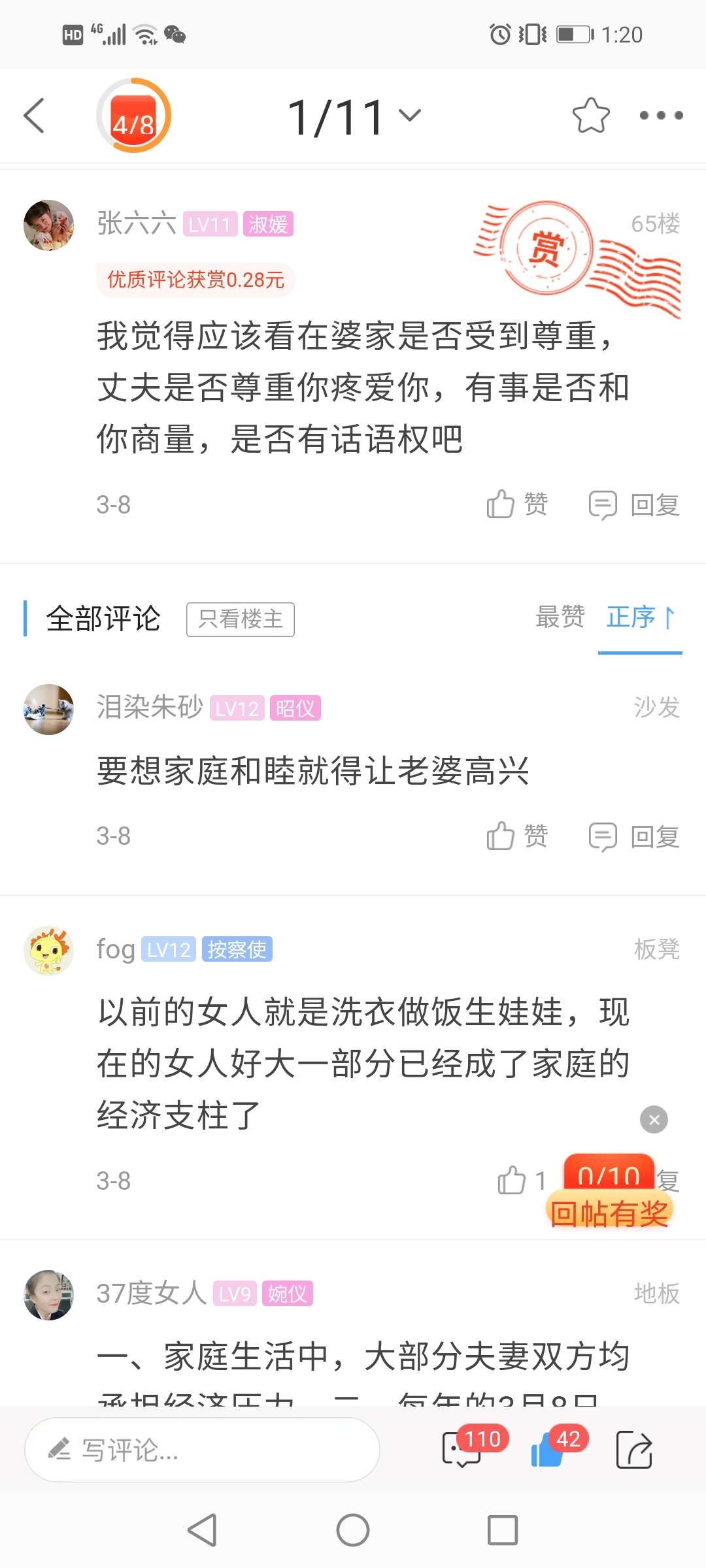Switch comment order with 正序

(639, 617)
